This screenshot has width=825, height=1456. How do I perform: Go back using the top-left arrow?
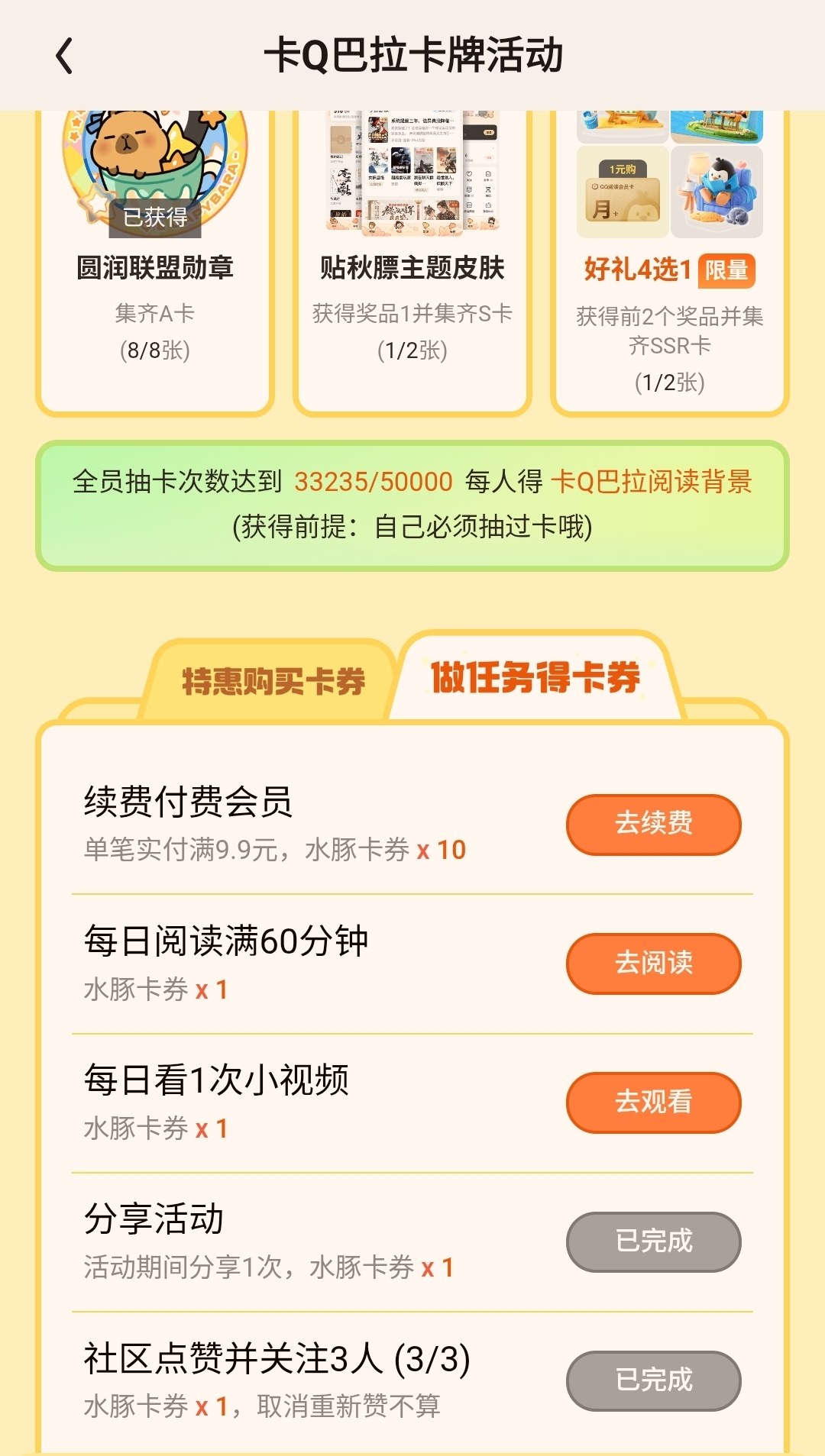65,56
